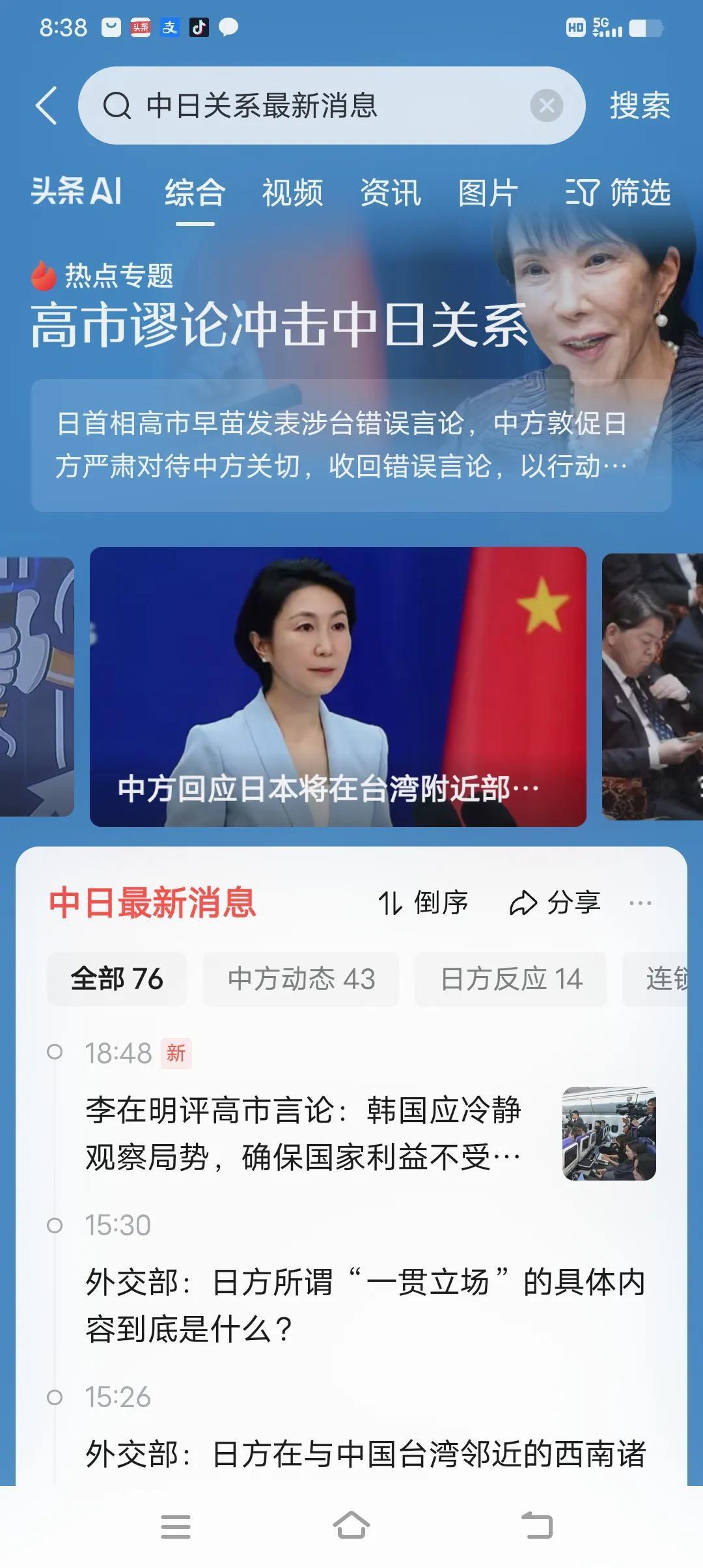The image size is (703, 1568).
Task: Tap the 搜索 search button
Action: (639, 106)
